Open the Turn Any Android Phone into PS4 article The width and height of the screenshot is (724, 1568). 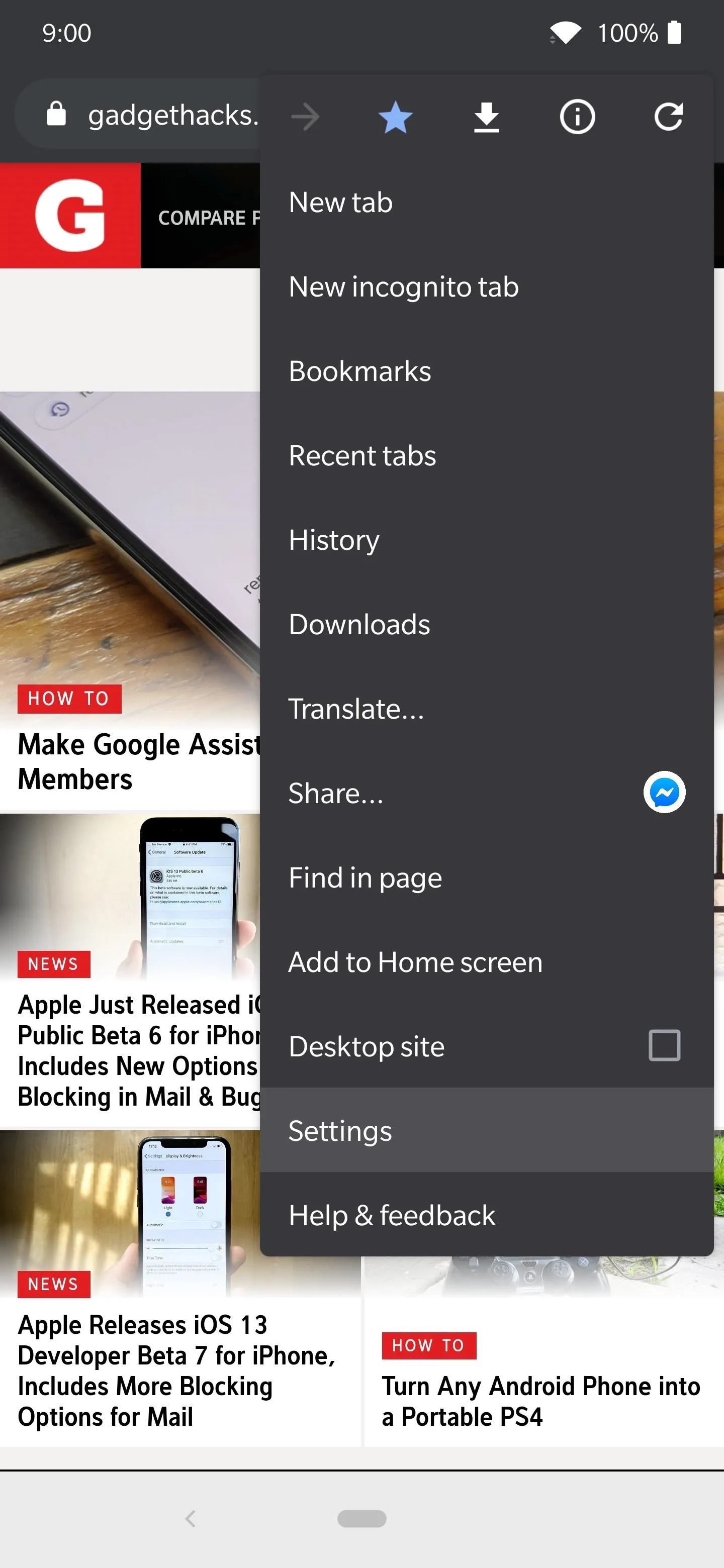click(x=540, y=1402)
